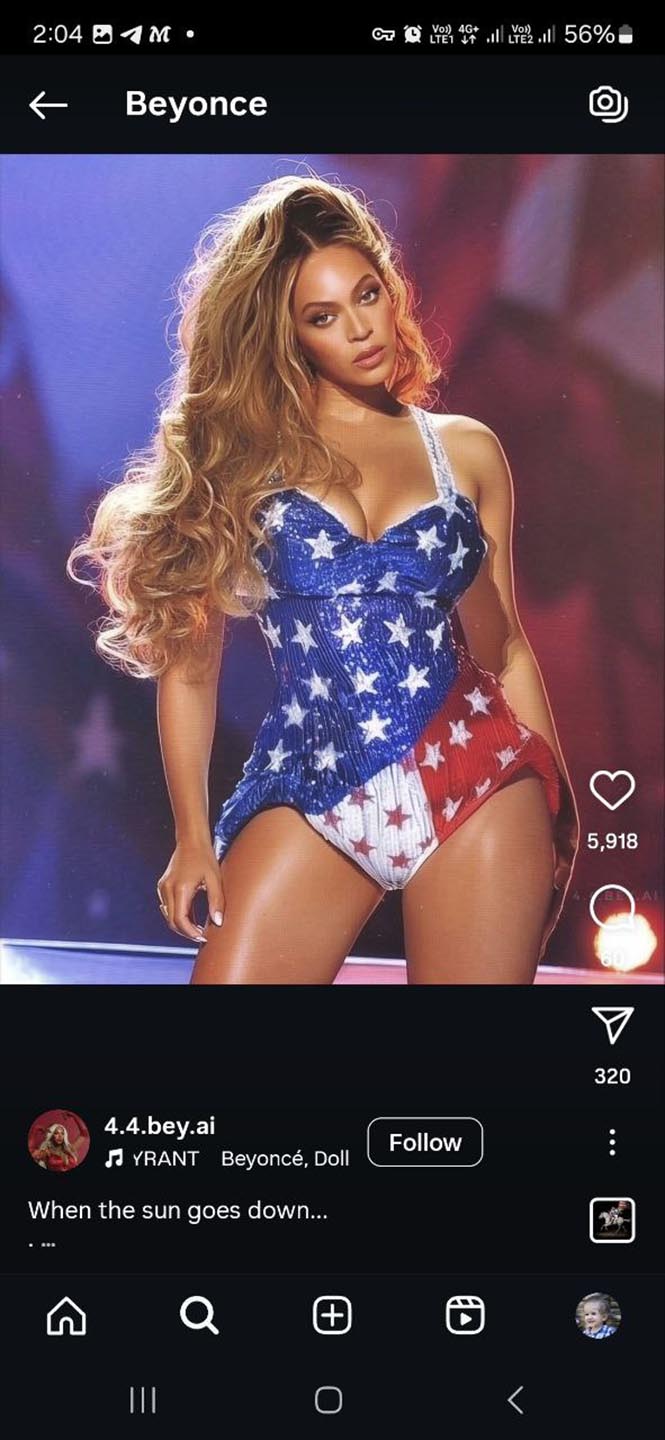Tap the system back button
The height and width of the screenshot is (1440, 665).
515,1400
